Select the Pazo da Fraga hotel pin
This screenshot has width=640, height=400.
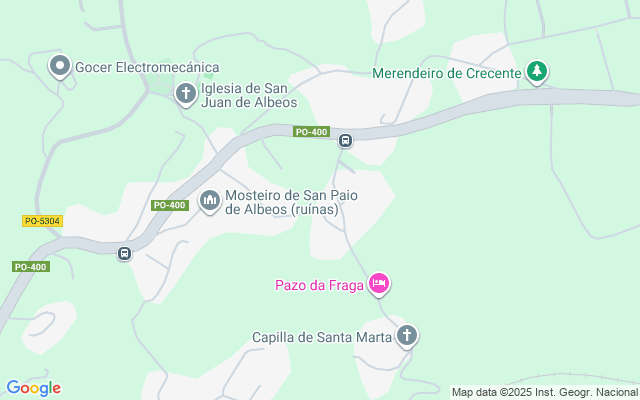379,285
